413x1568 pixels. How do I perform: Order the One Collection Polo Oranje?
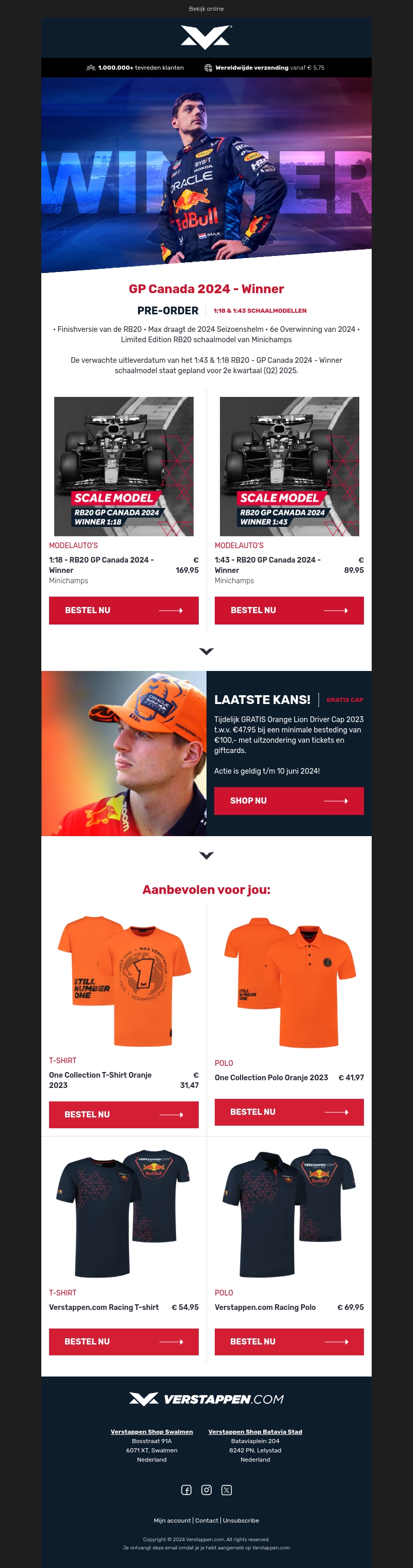tap(289, 1111)
